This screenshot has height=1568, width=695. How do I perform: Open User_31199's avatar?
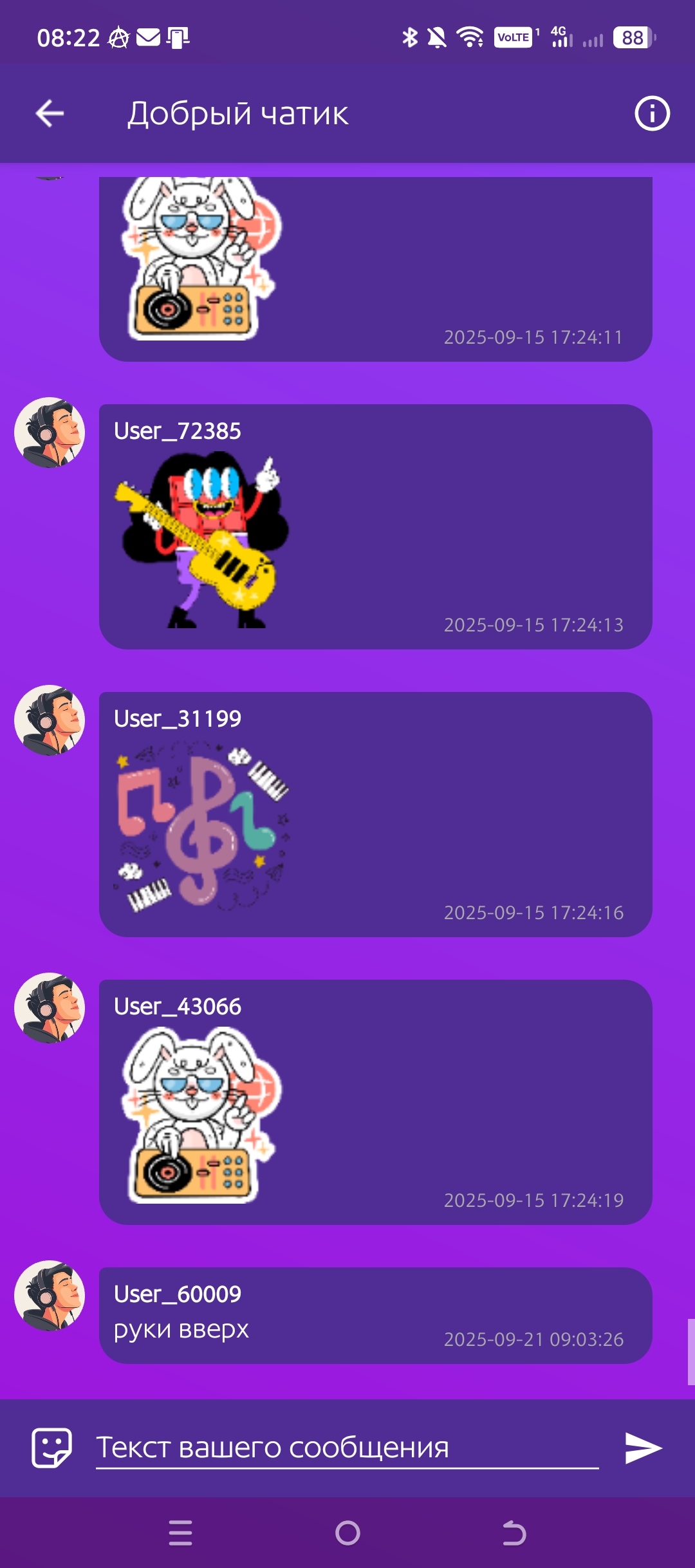50,720
